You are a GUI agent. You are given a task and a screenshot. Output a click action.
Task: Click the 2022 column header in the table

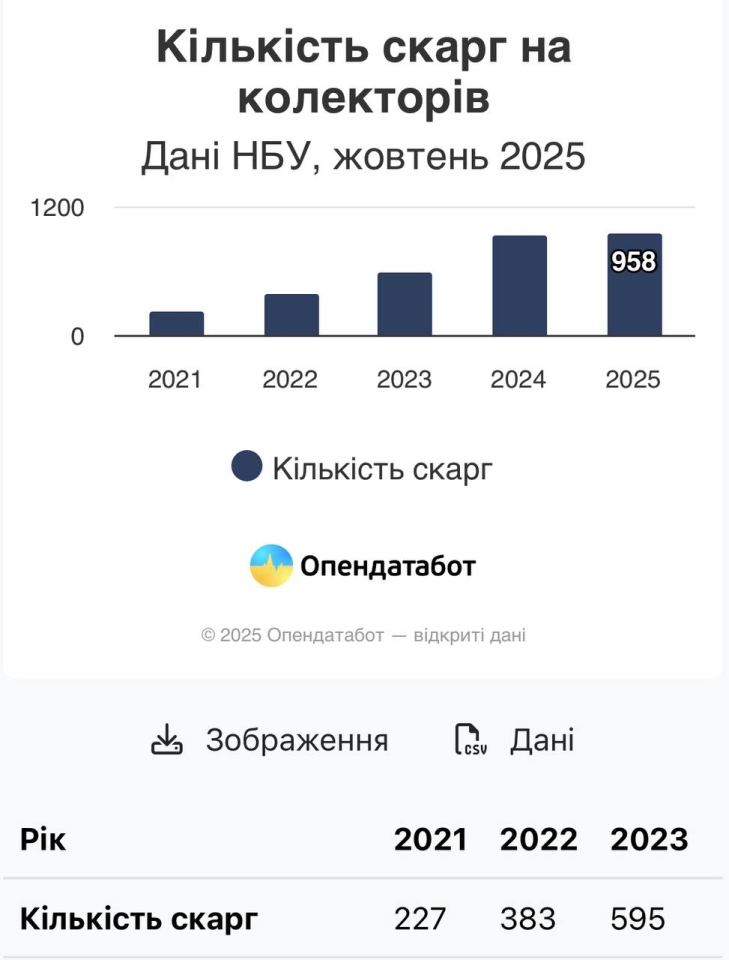pyautogui.click(x=541, y=839)
